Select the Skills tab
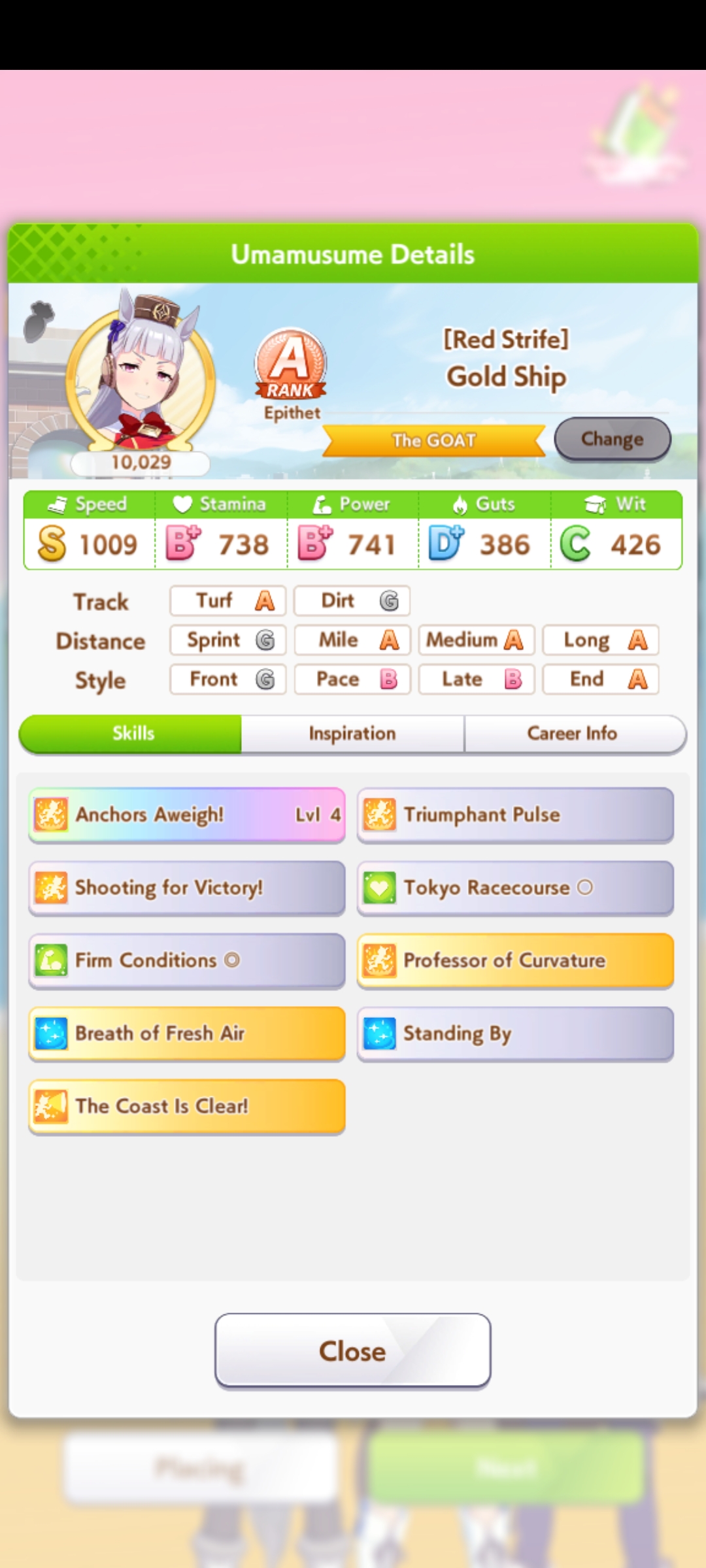Image resolution: width=706 pixels, height=1568 pixels. coord(133,734)
